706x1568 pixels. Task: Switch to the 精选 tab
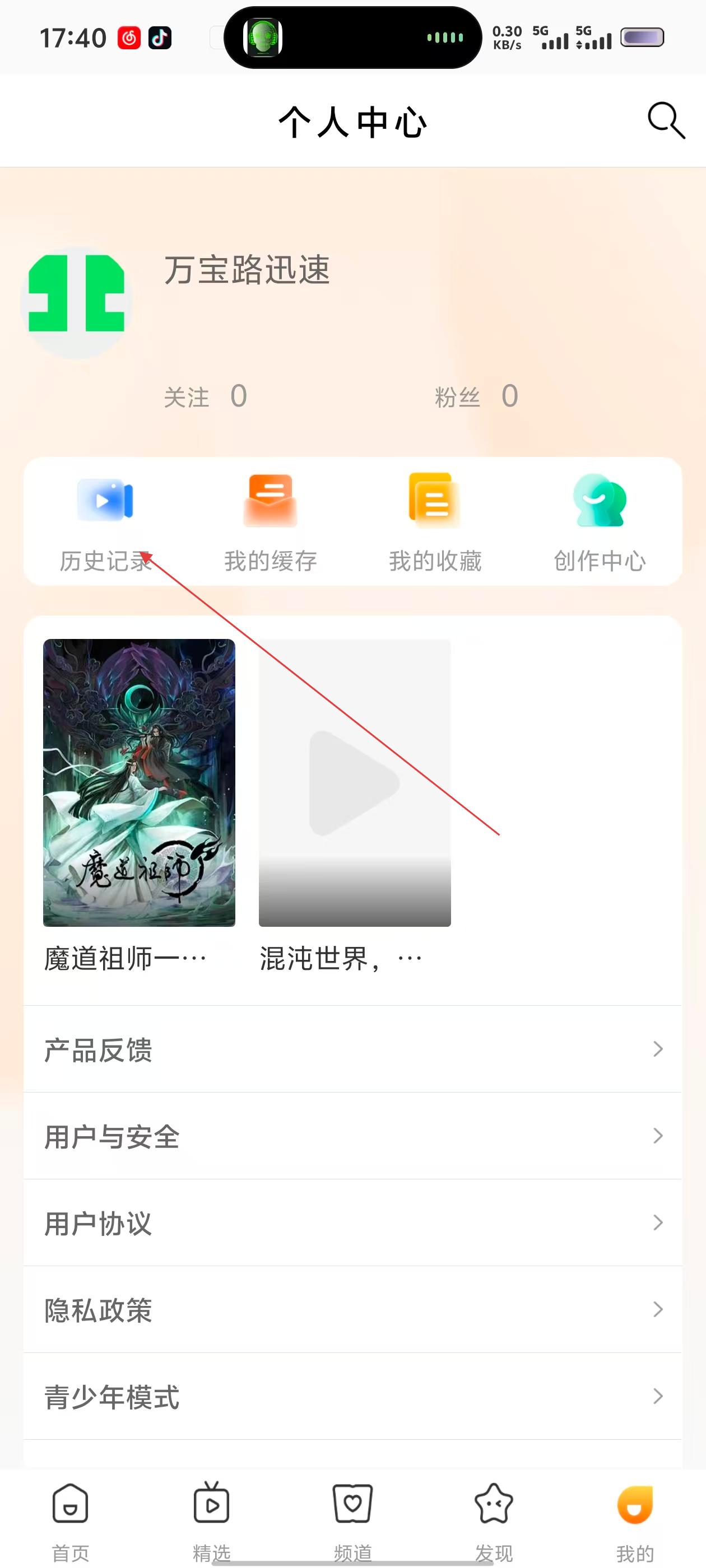pos(211,1519)
